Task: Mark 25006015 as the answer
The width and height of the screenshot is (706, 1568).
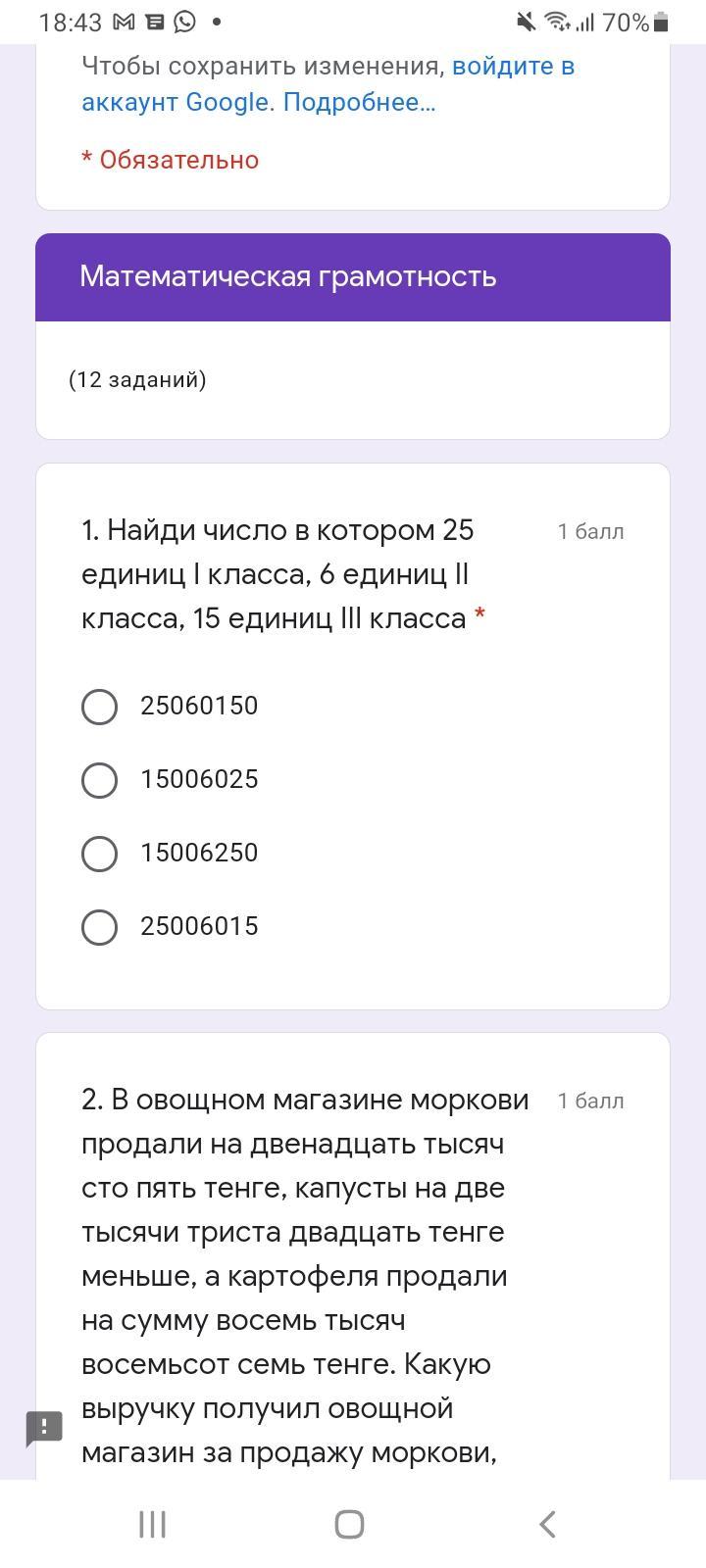Action: (x=100, y=927)
